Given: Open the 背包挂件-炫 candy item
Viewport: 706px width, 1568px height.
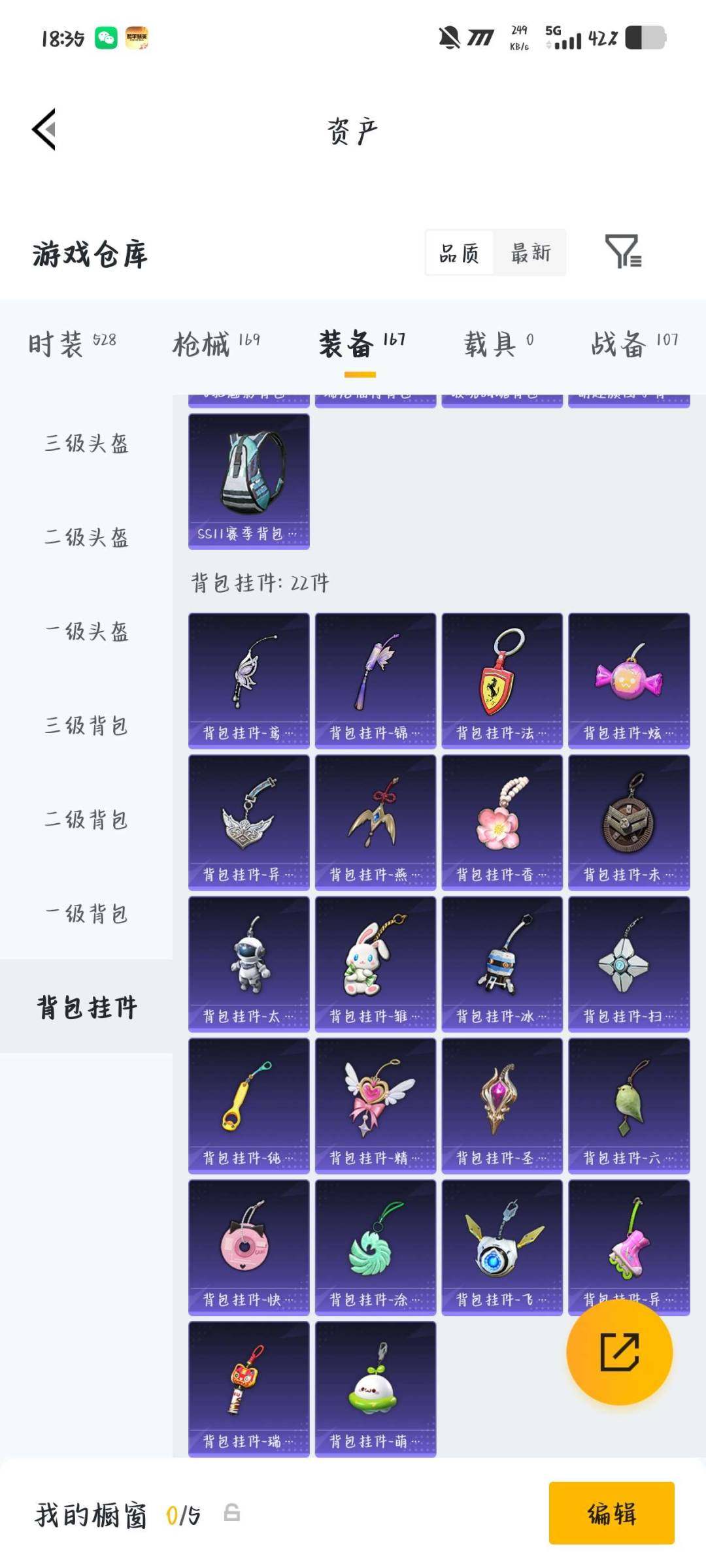Looking at the screenshot, I should (629, 679).
